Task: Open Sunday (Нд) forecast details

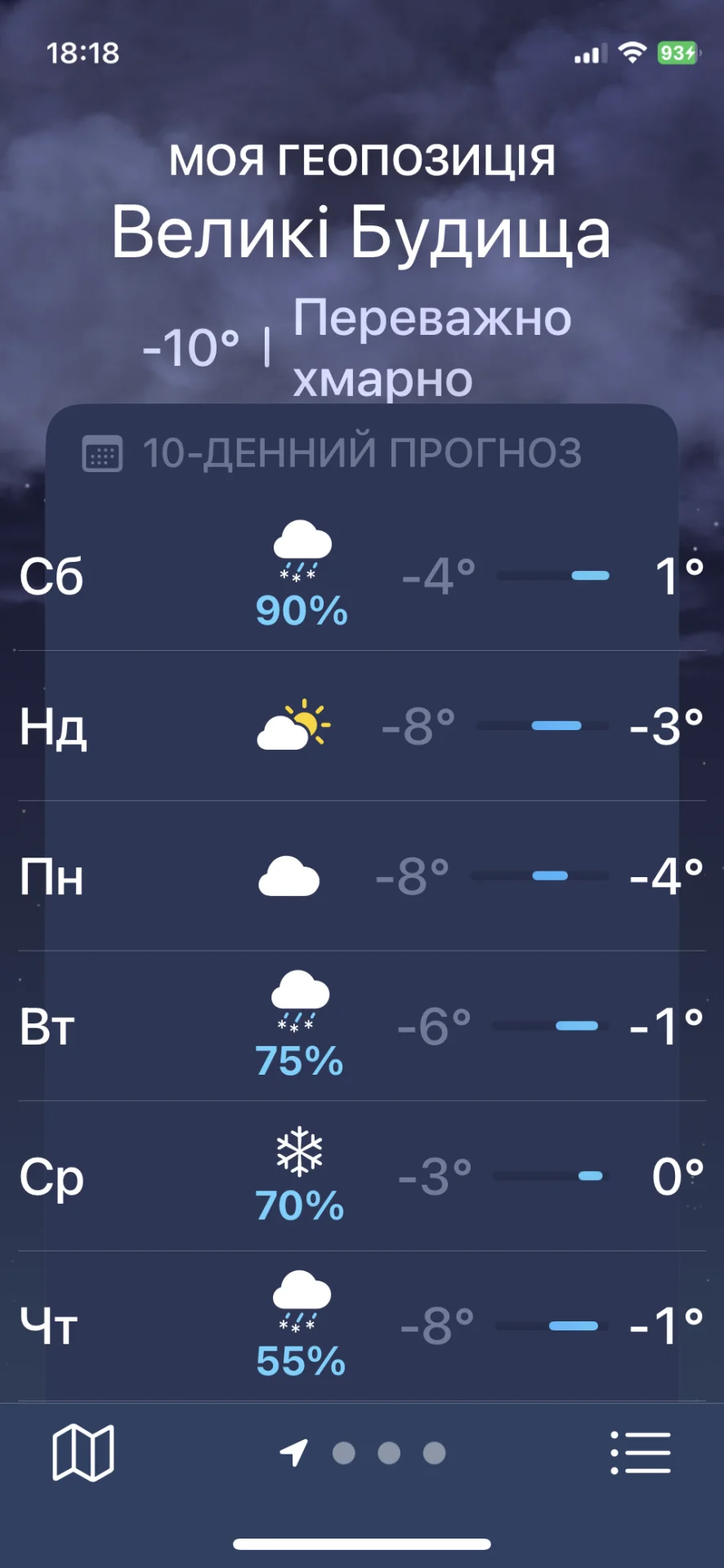Action: (x=361, y=726)
